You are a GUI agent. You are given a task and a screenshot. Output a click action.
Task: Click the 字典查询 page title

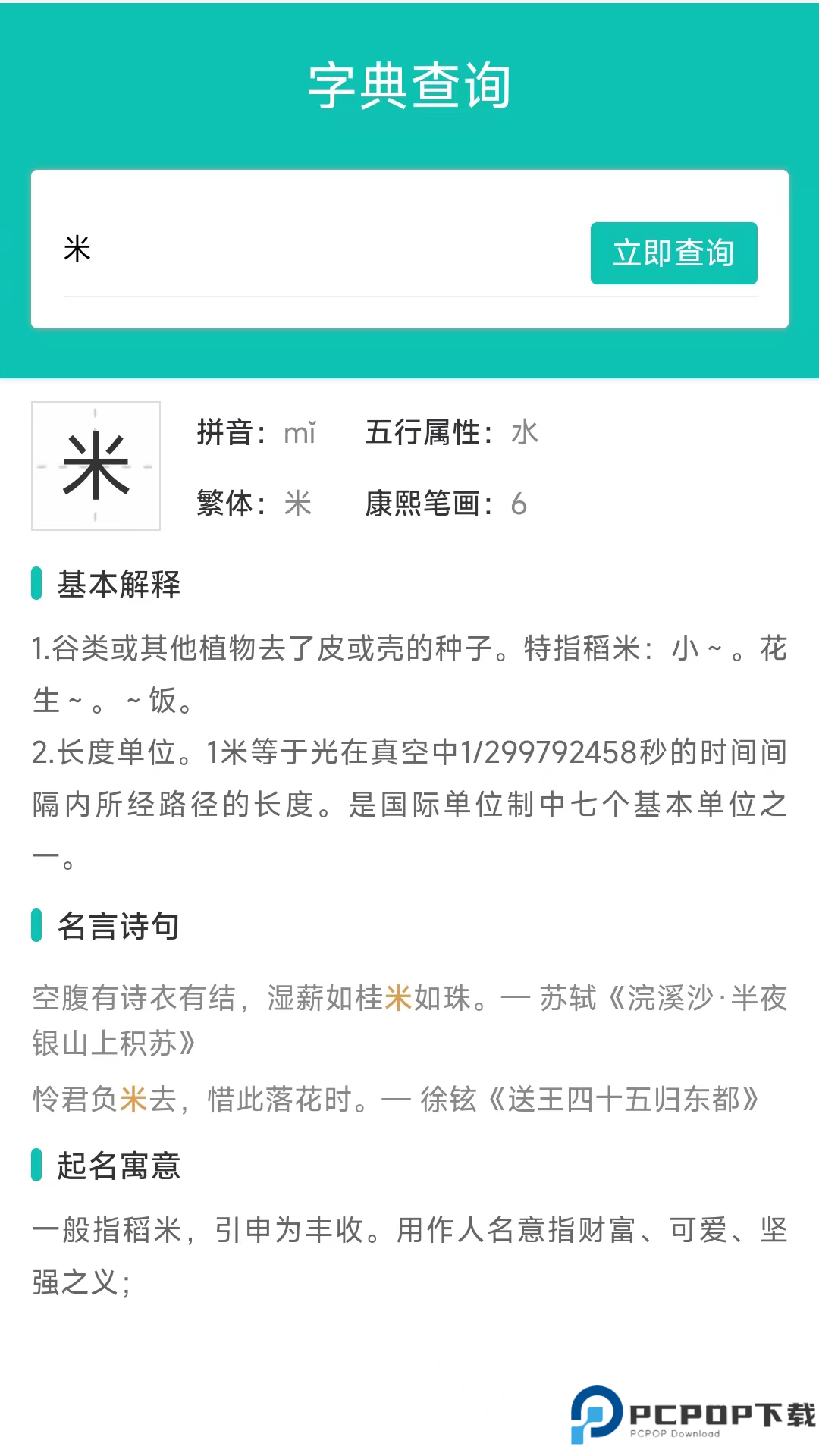[x=409, y=87]
